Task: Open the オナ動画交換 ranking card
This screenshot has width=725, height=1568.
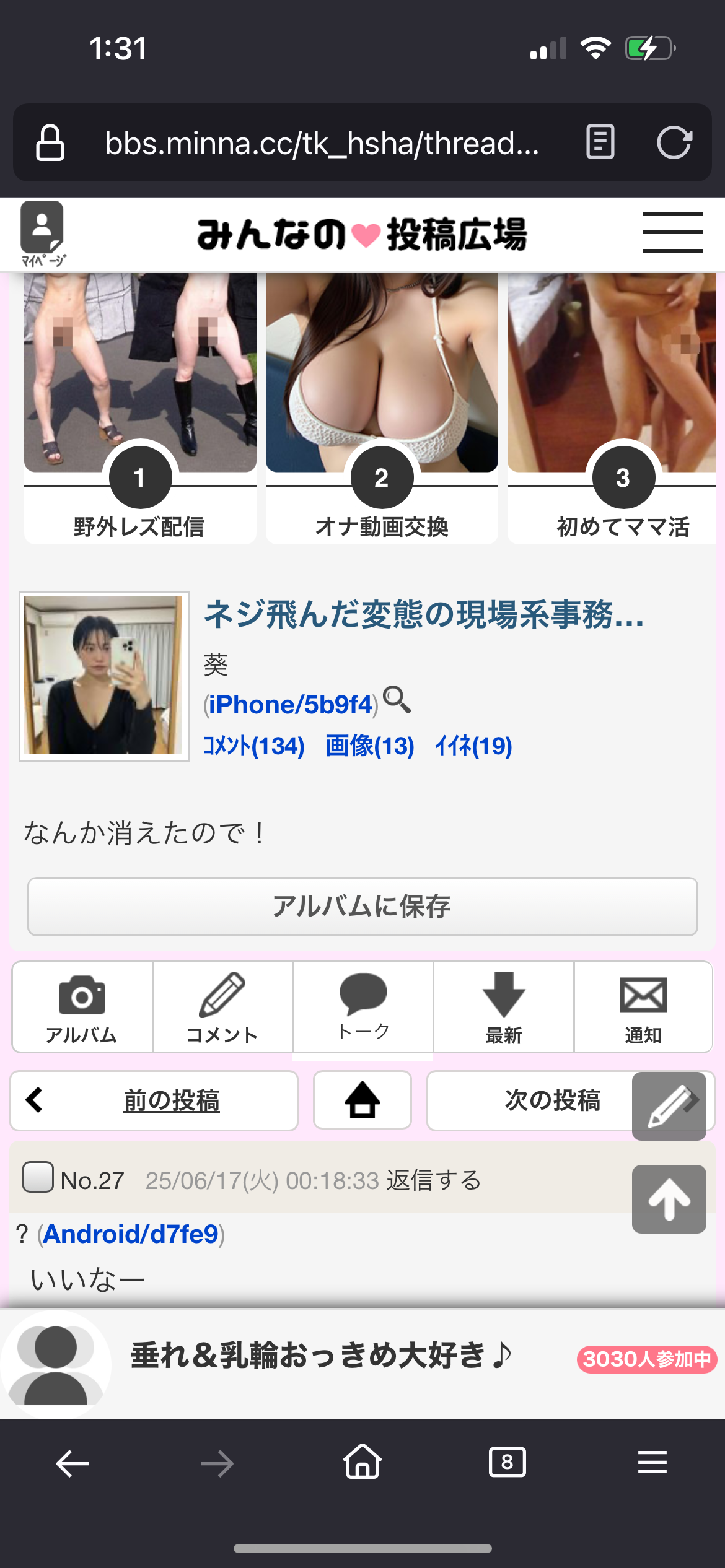Action: coord(382,409)
